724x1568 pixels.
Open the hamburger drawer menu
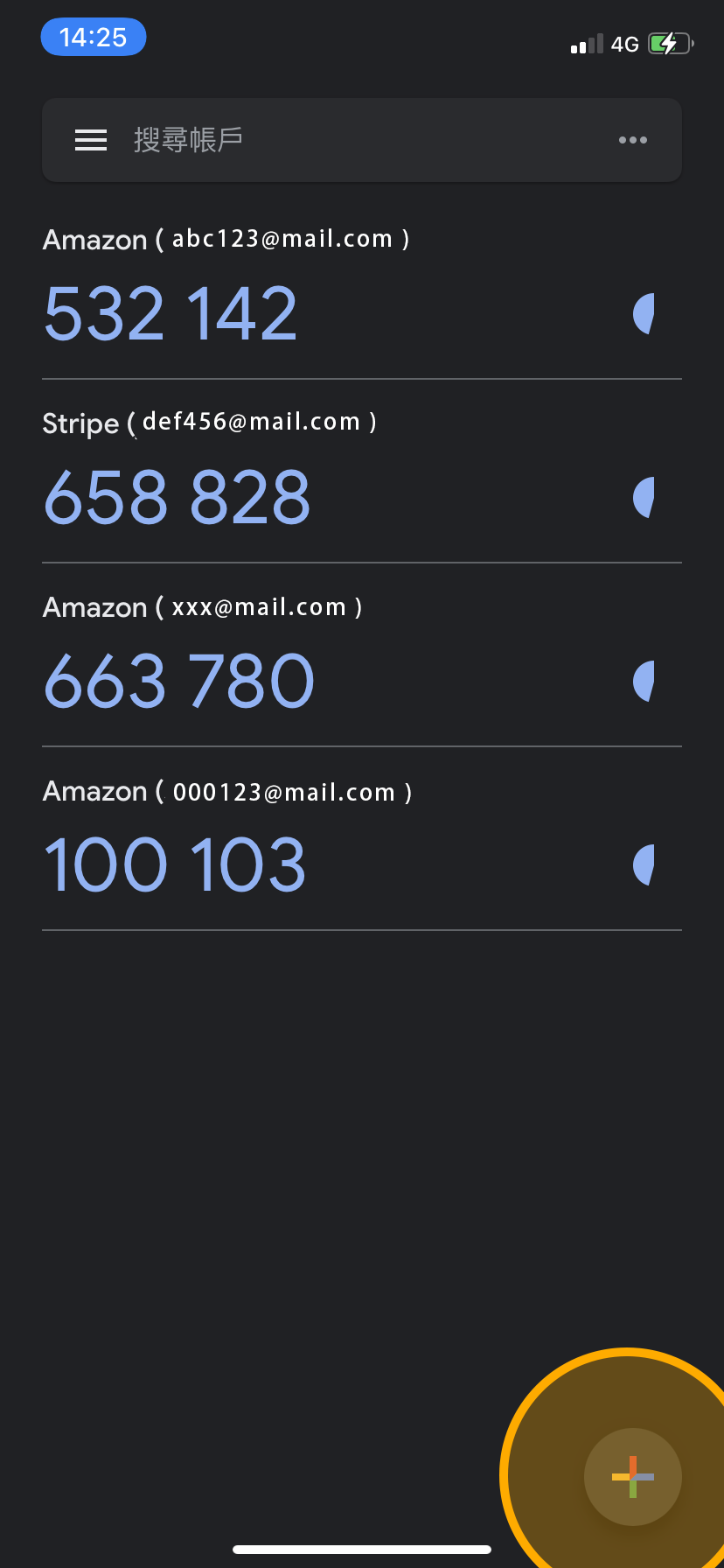pos(91,140)
